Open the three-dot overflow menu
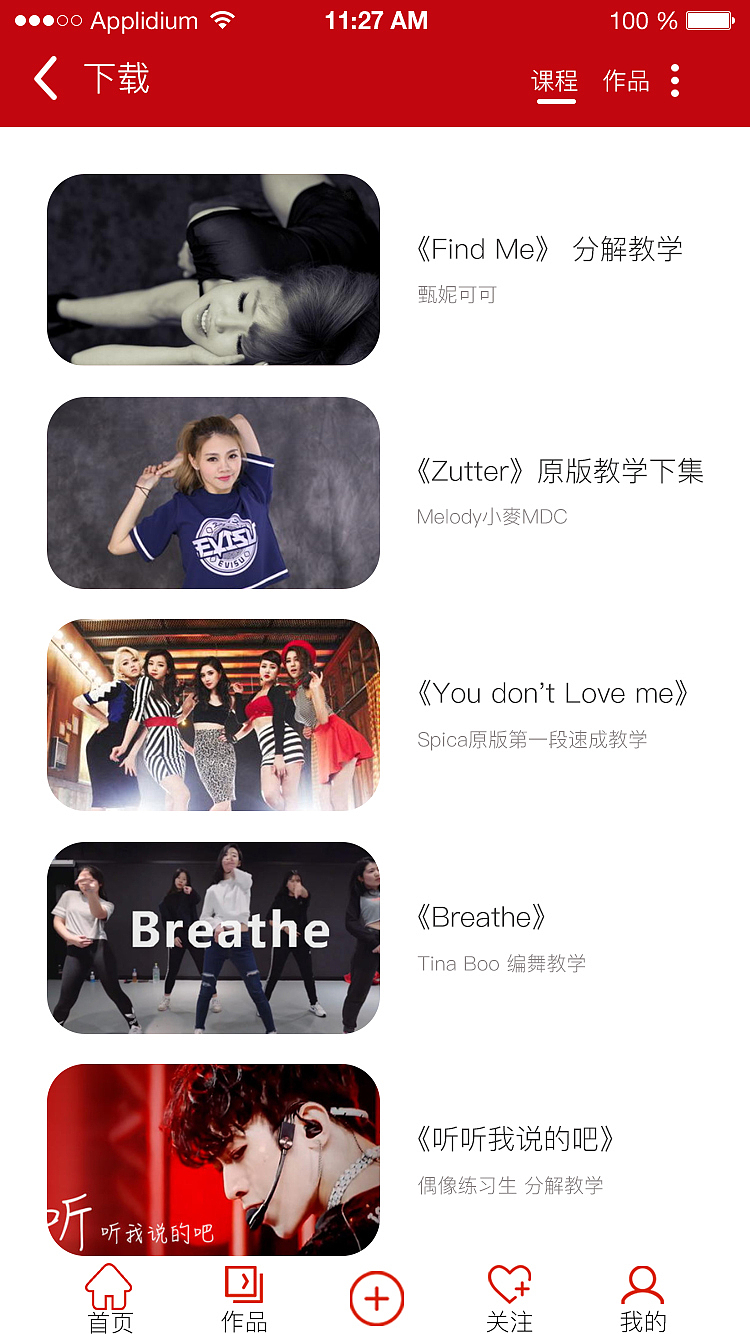This screenshot has height=1334, width=750. [675, 80]
